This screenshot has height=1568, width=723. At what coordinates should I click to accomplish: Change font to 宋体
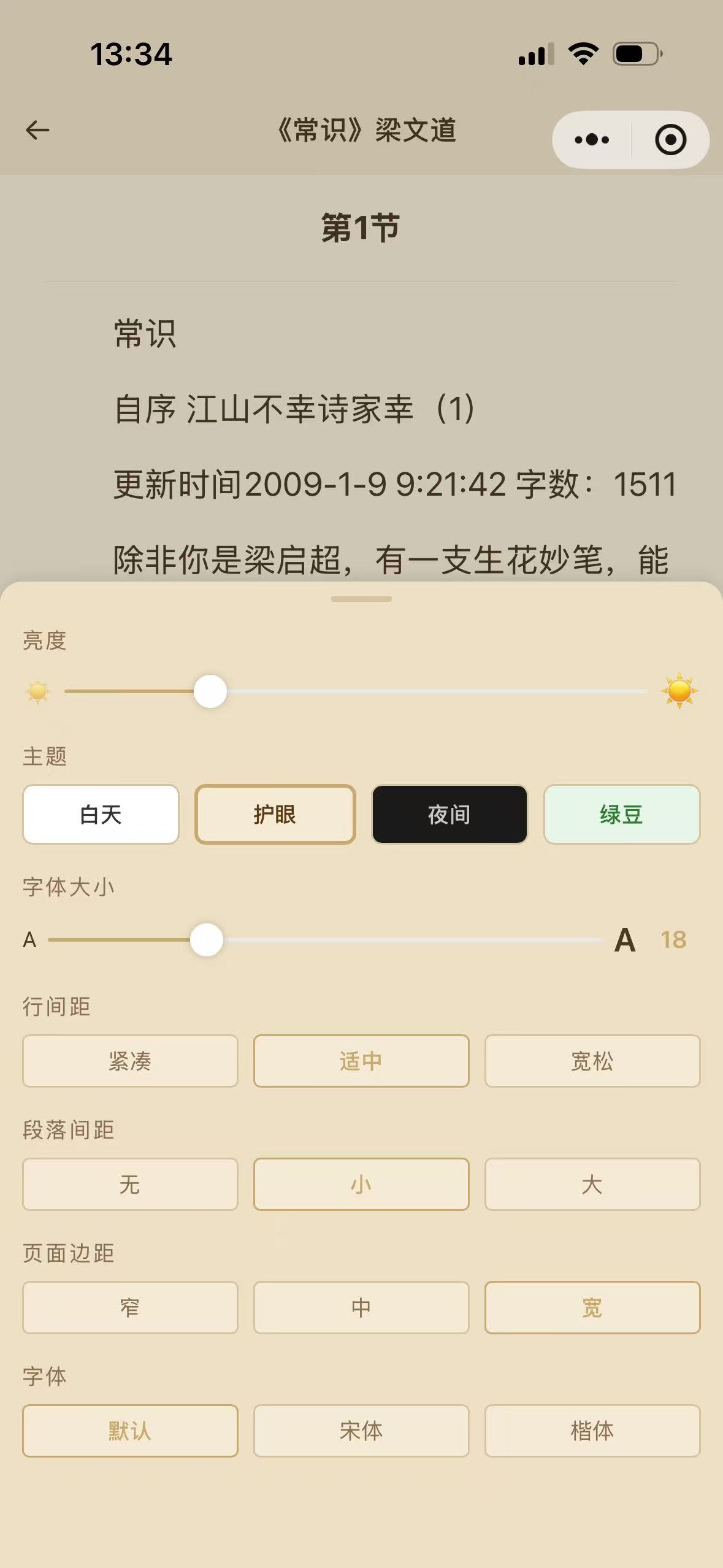[361, 1431]
